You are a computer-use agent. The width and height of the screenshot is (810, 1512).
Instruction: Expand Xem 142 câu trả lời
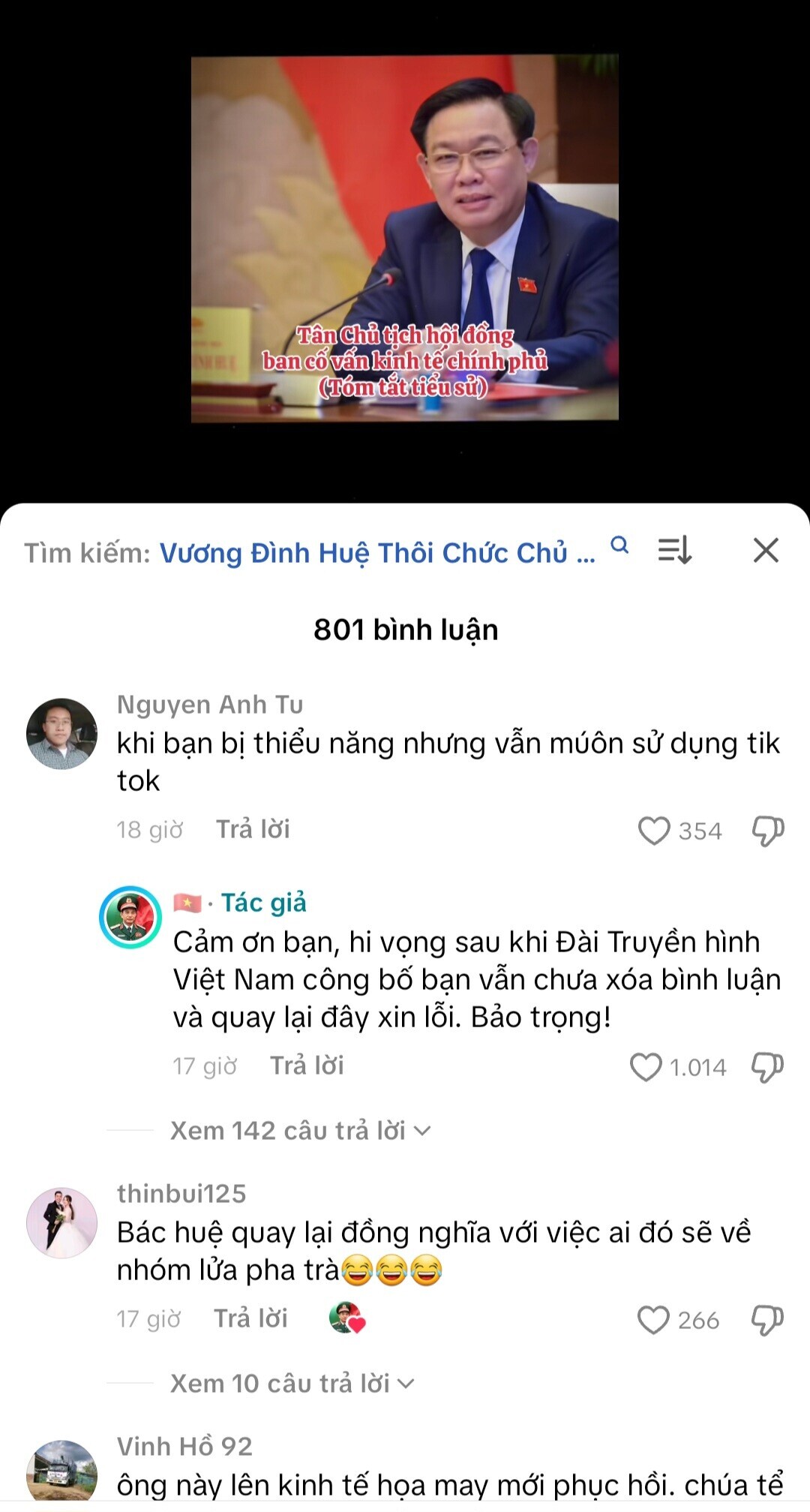300,1131
